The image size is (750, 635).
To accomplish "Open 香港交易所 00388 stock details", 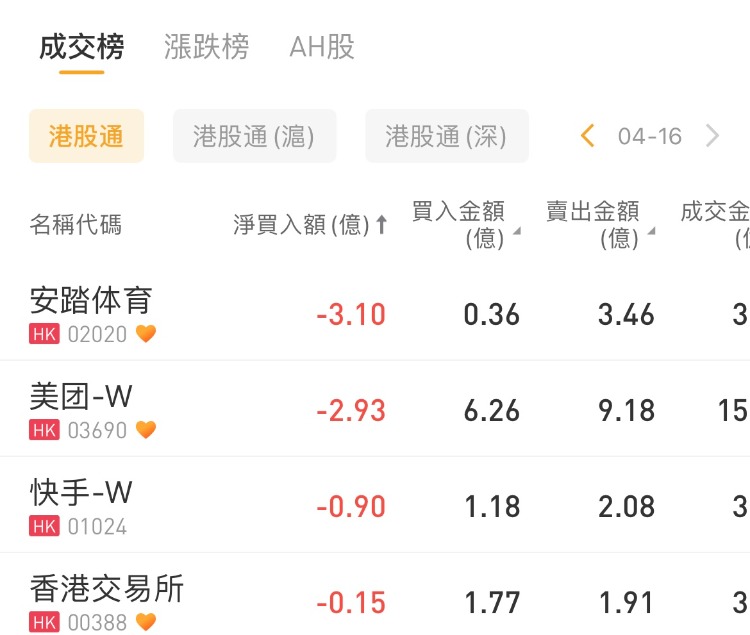I will point(106,601).
